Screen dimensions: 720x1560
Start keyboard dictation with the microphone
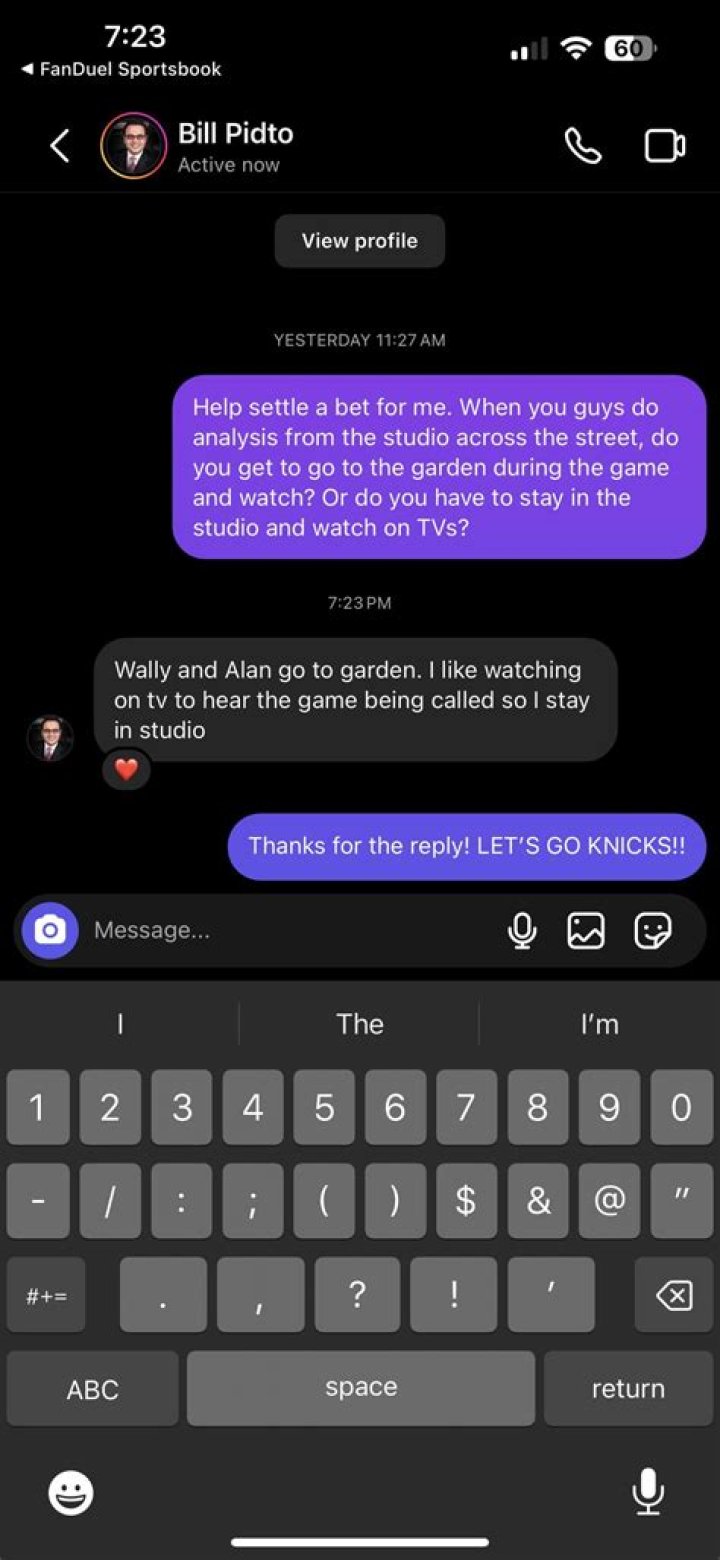648,1492
